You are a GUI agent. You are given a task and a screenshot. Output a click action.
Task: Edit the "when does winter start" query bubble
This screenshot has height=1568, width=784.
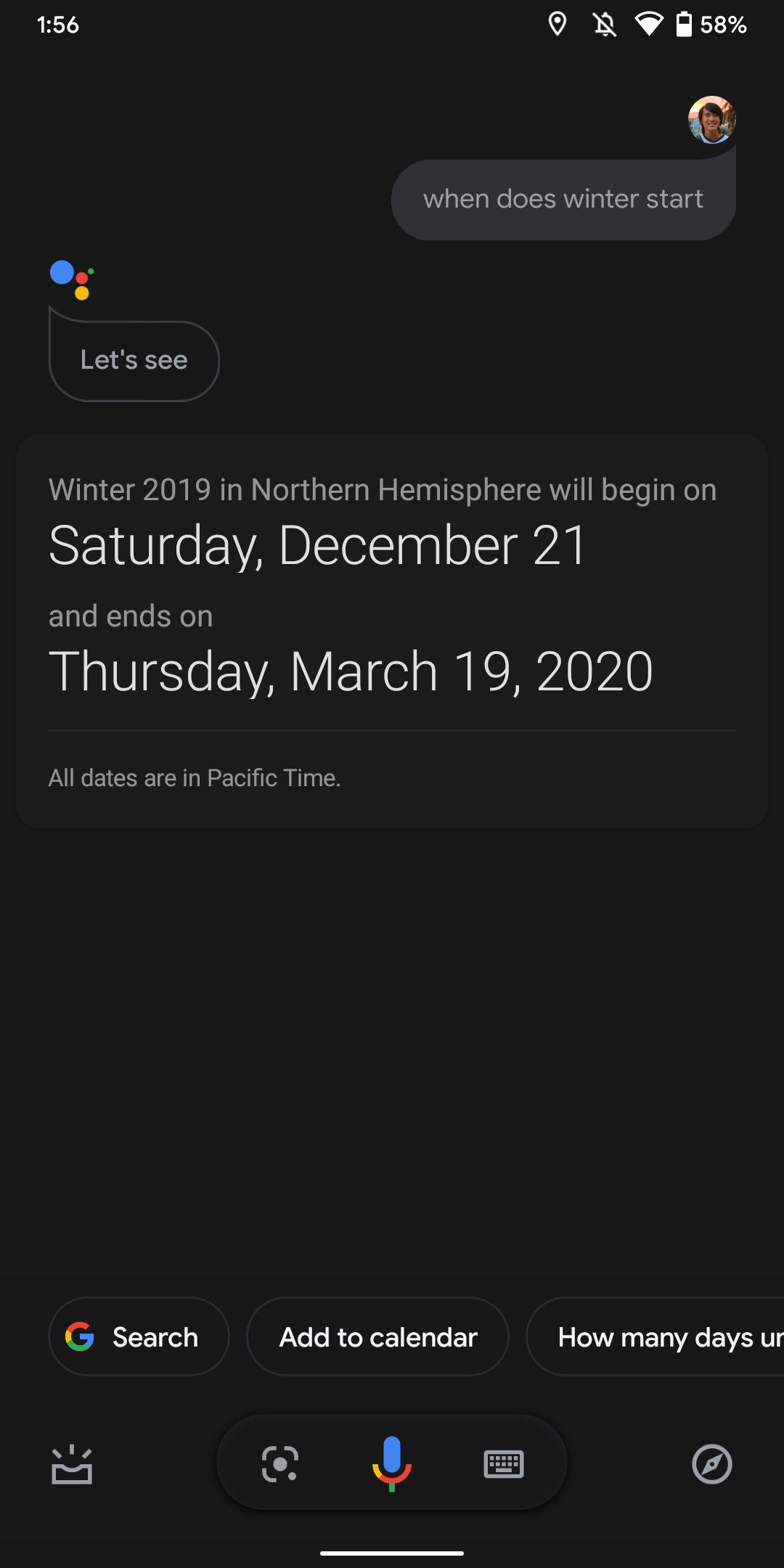click(x=563, y=200)
